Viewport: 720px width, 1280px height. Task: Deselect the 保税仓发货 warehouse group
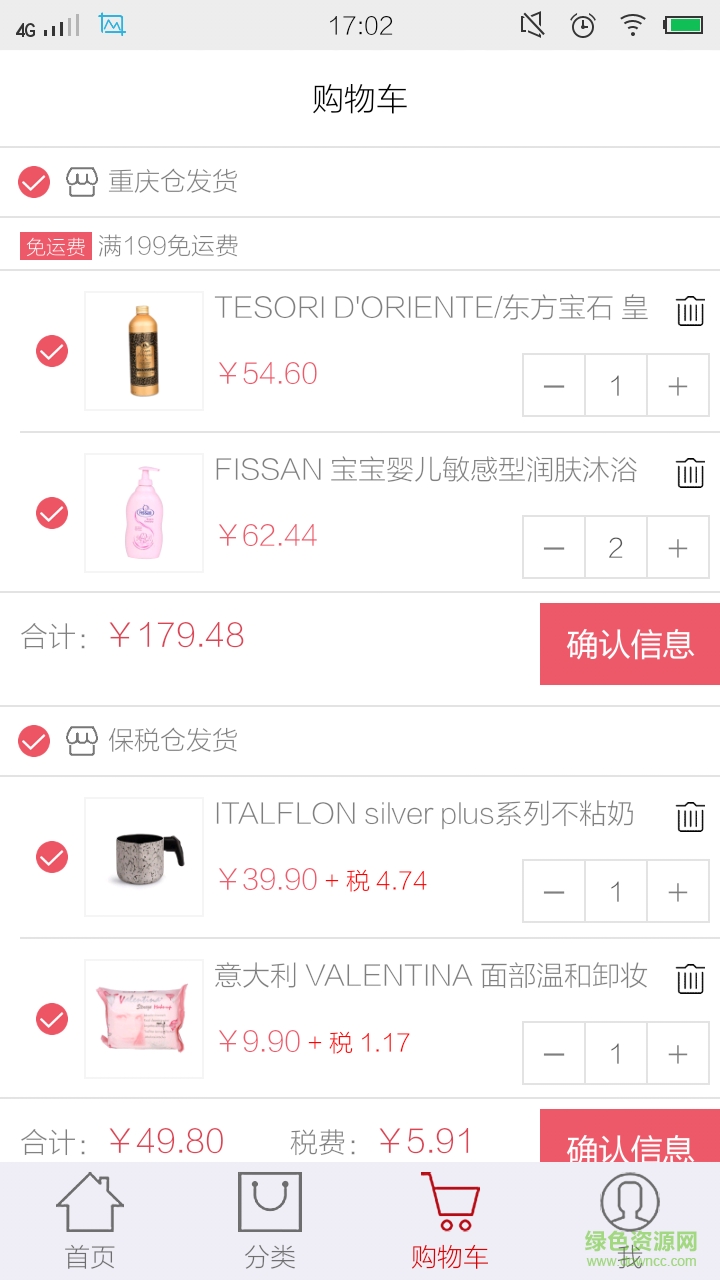click(34, 741)
